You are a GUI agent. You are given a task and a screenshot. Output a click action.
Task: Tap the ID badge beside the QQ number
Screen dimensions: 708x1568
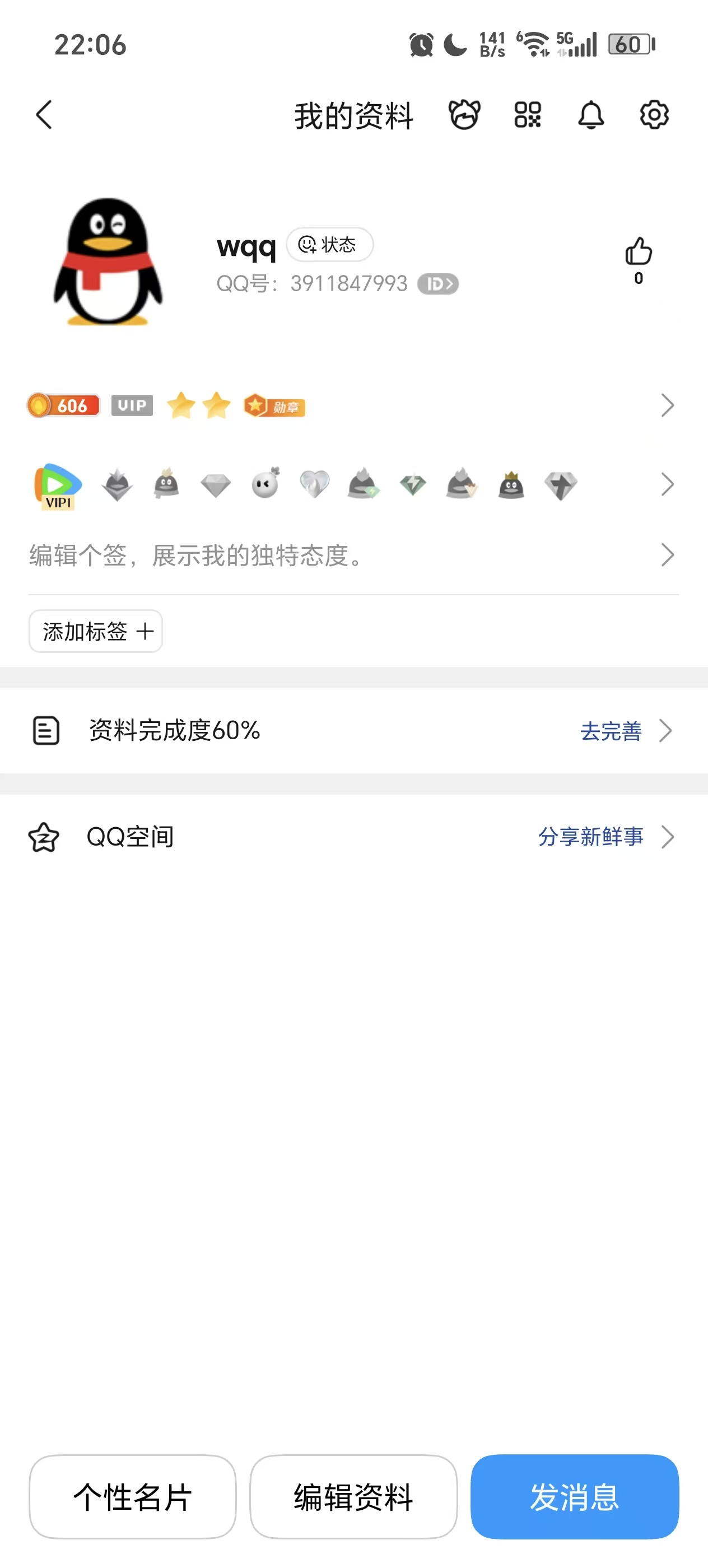(437, 284)
